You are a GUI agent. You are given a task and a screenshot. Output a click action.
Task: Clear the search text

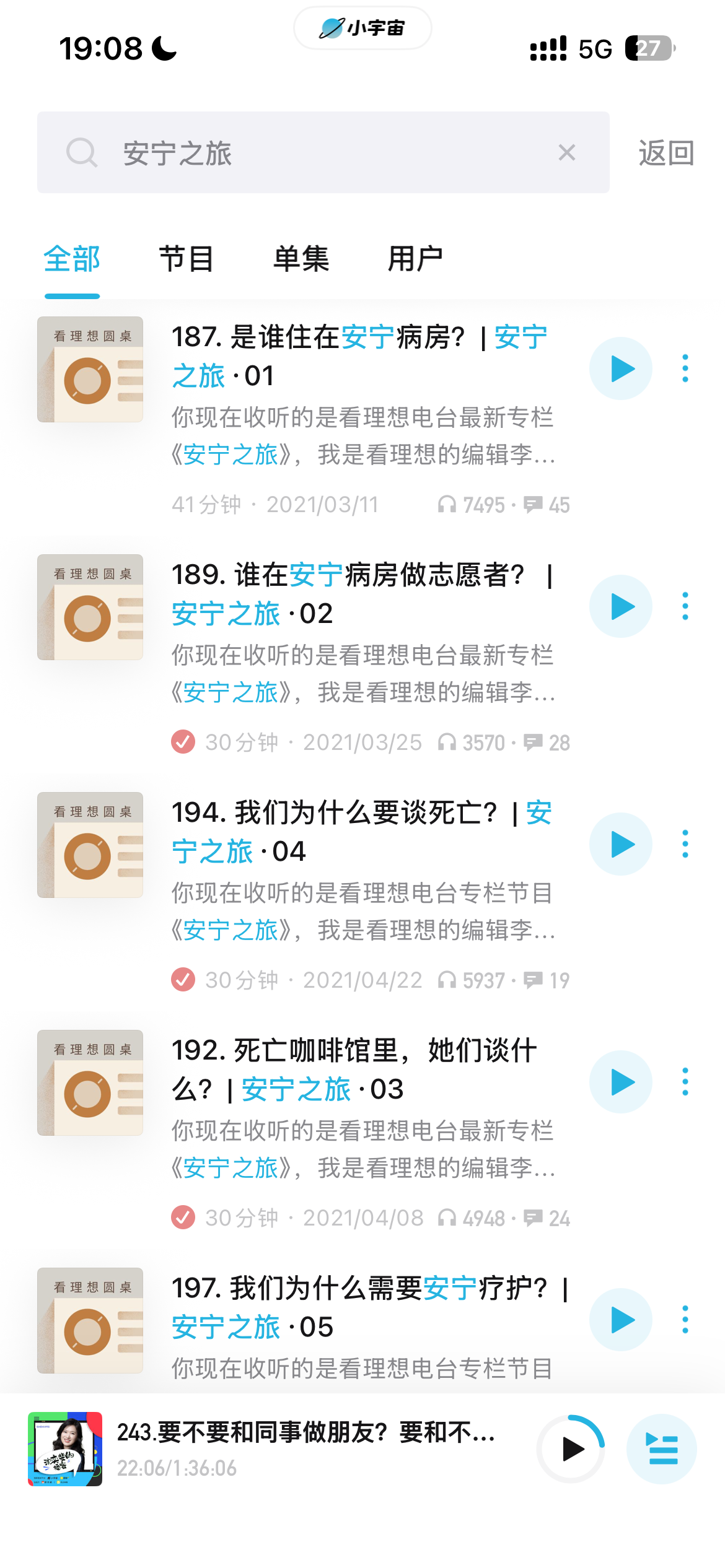[566, 153]
